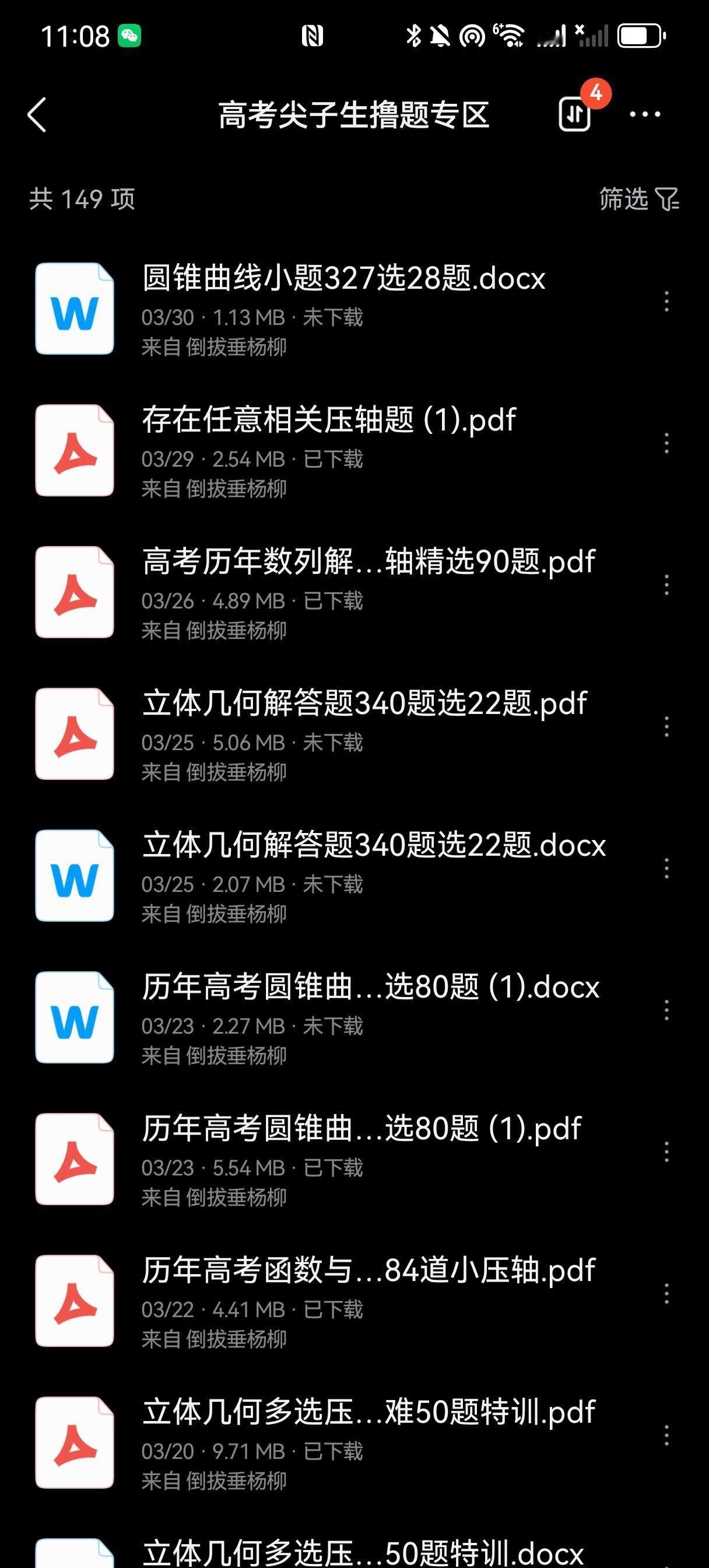Show more options for 立体几何多选压…难50题特训.pdf
709x1568 pixels.
tap(666, 1436)
